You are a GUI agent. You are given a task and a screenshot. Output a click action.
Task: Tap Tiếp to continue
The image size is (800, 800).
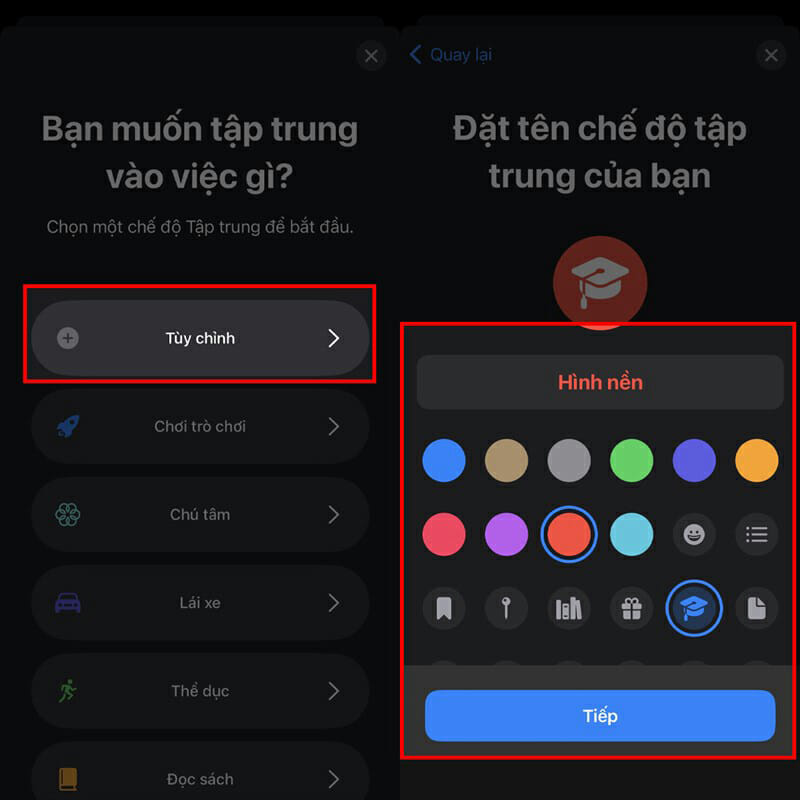click(x=600, y=716)
